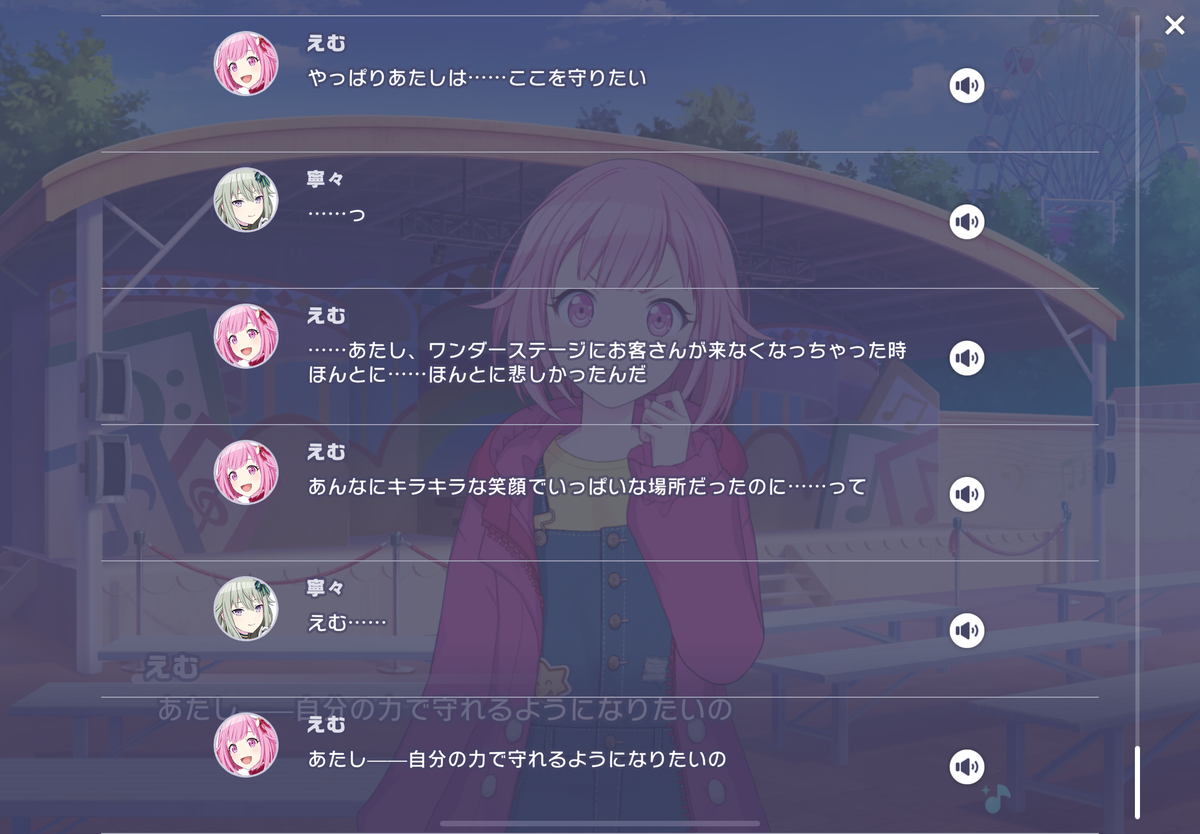
Task: Close the dialogue log with the X
Action: [1174, 26]
